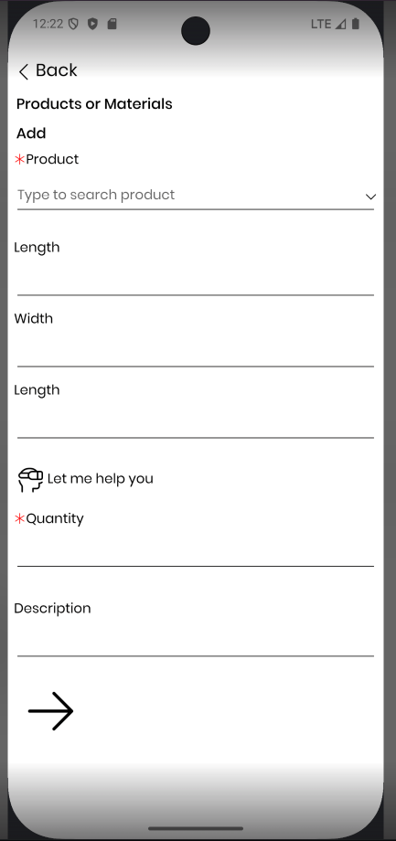Enter a value in the Quantity field
This screenshot has height=841, width=396.
195,550
